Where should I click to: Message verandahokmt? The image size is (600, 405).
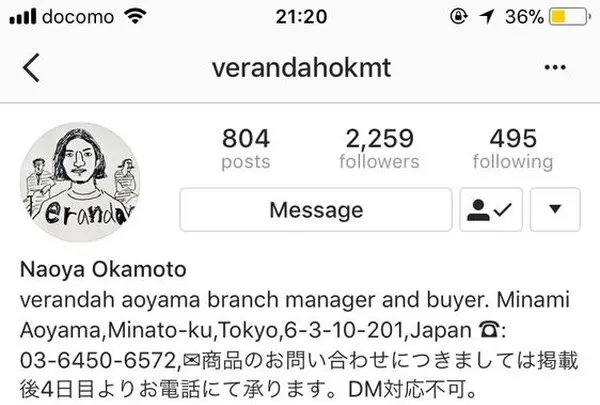pyautogui.click(x=315, y=210)
